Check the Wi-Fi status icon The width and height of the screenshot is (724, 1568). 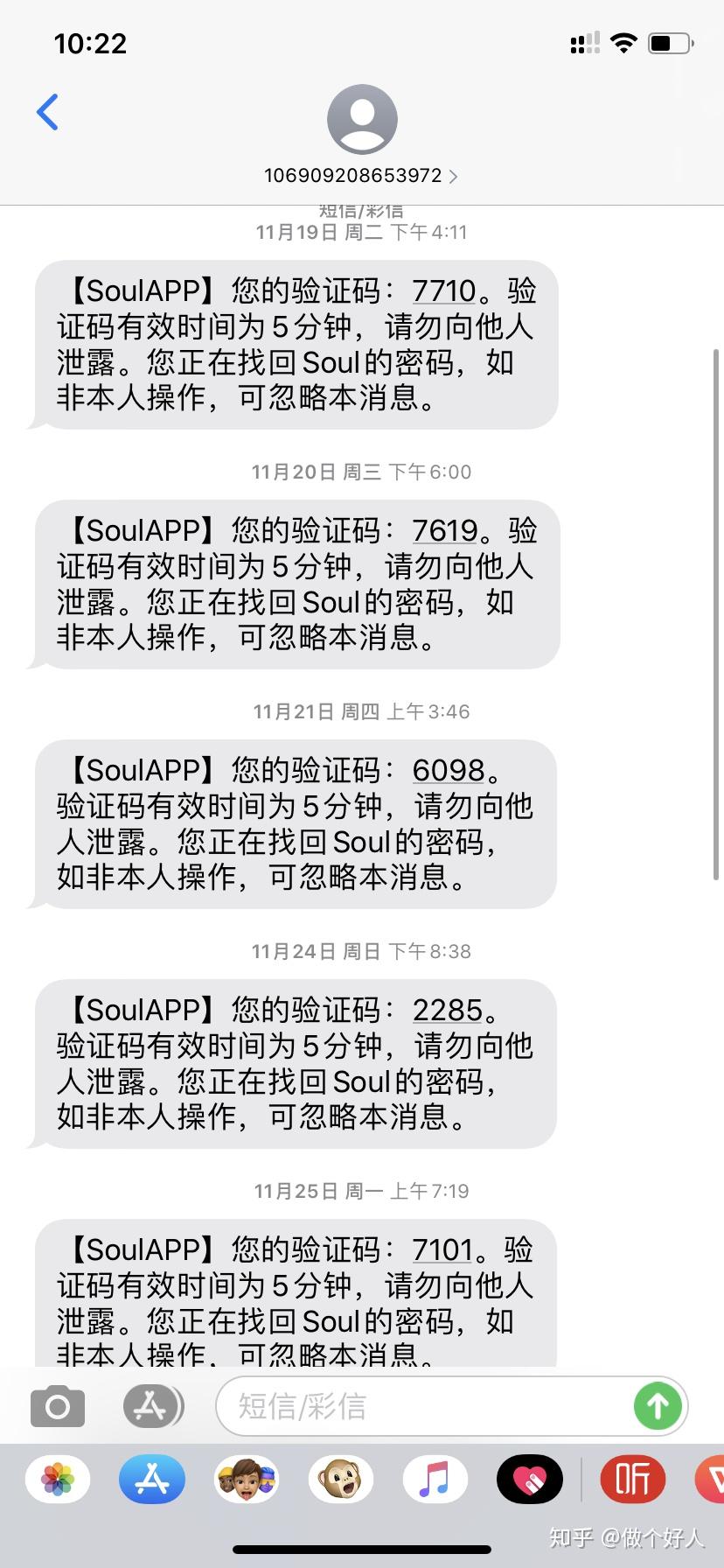tap(623, 43)
